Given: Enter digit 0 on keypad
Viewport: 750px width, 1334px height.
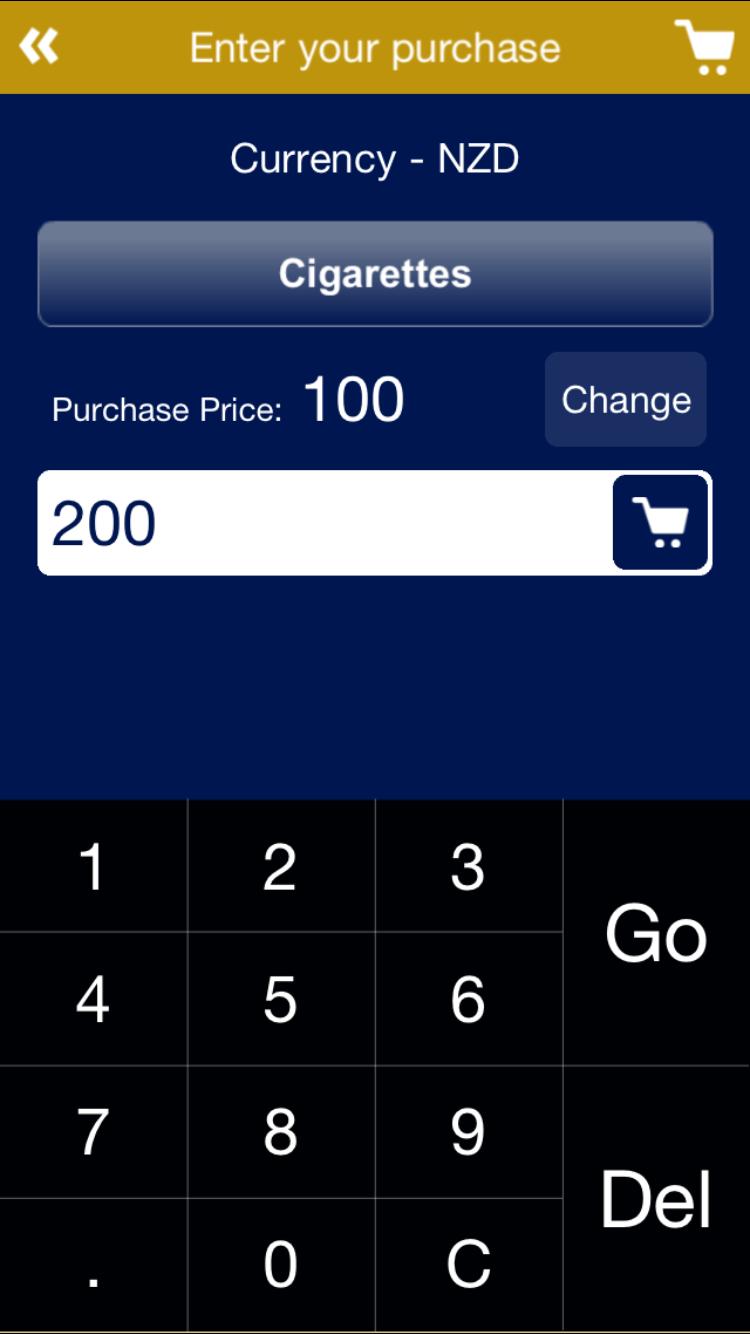Looking at the screenshot, I should (280, 1265).
